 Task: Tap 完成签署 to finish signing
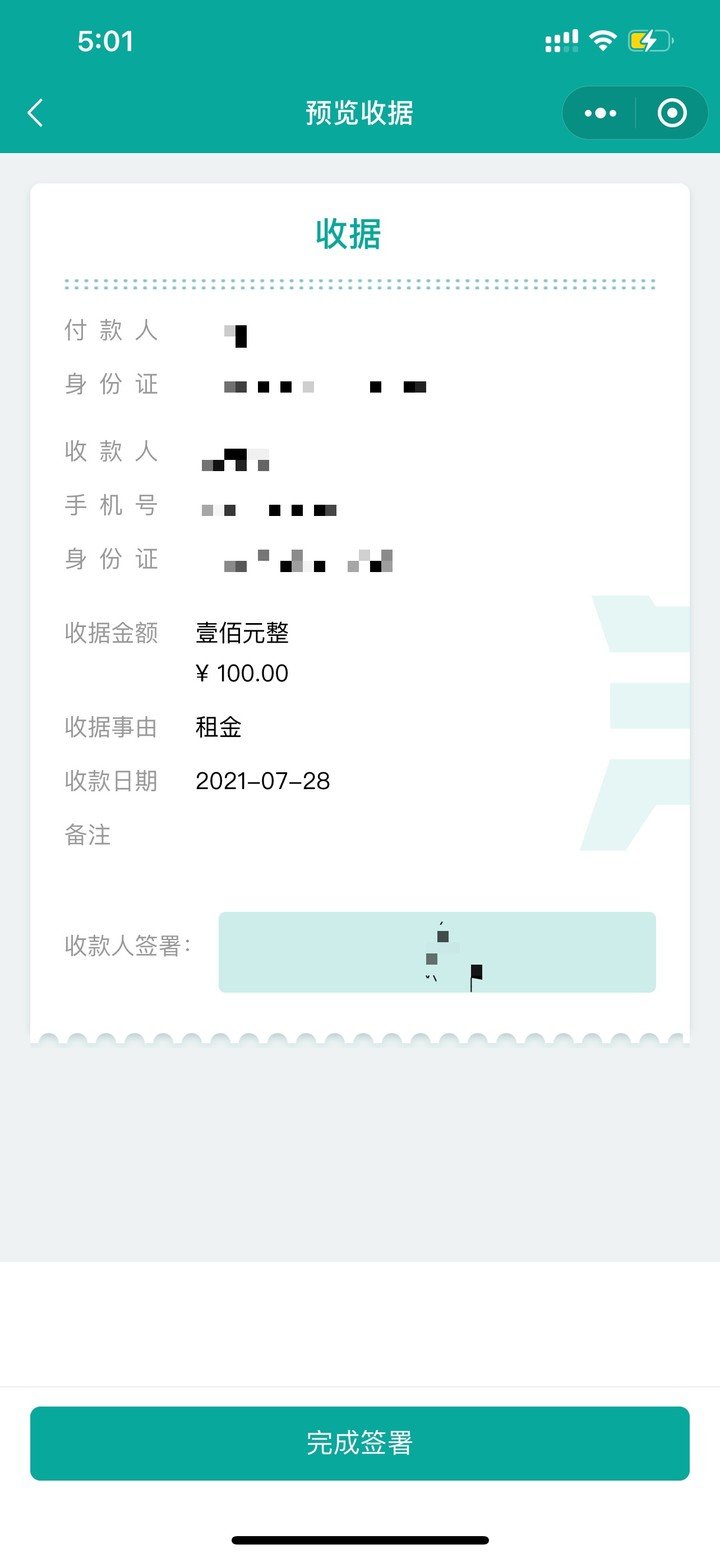360,1443
